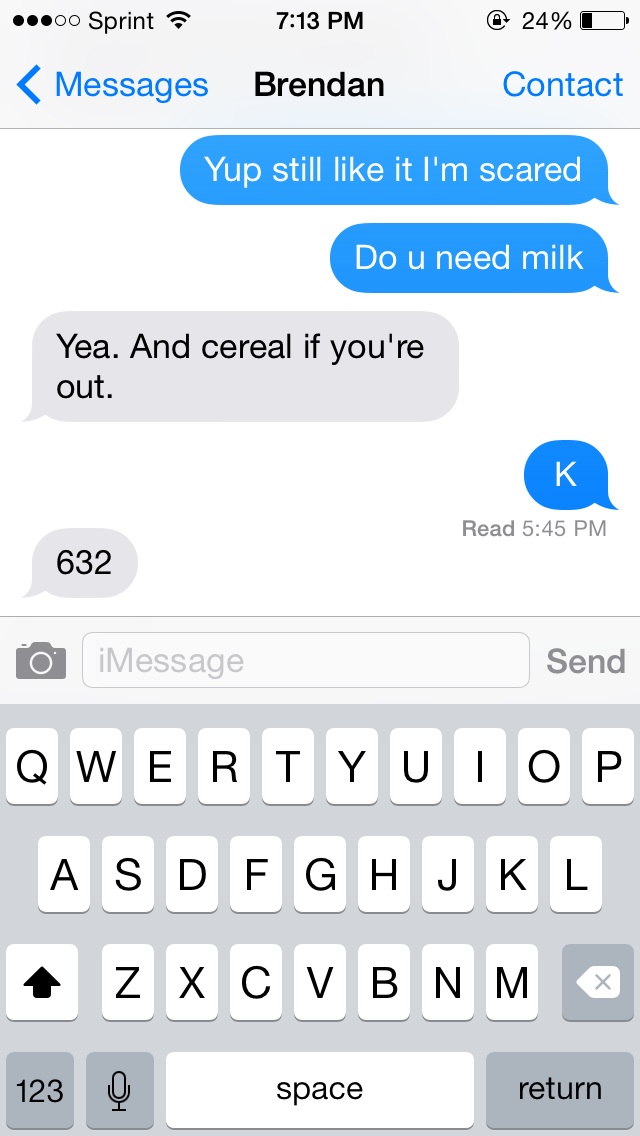The image size is (640, 1136).
Task: Switch the keyboard to numbers with 123
Action: 40,1089
